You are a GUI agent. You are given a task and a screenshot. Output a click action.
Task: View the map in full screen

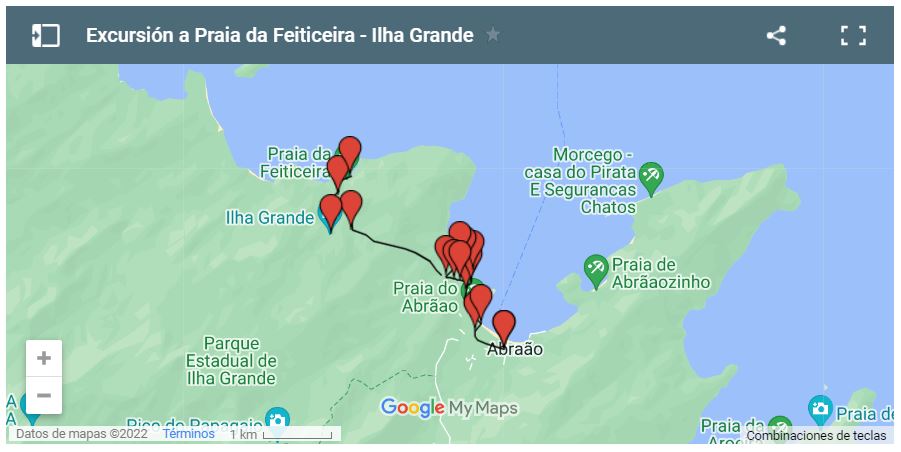(853, 35)
